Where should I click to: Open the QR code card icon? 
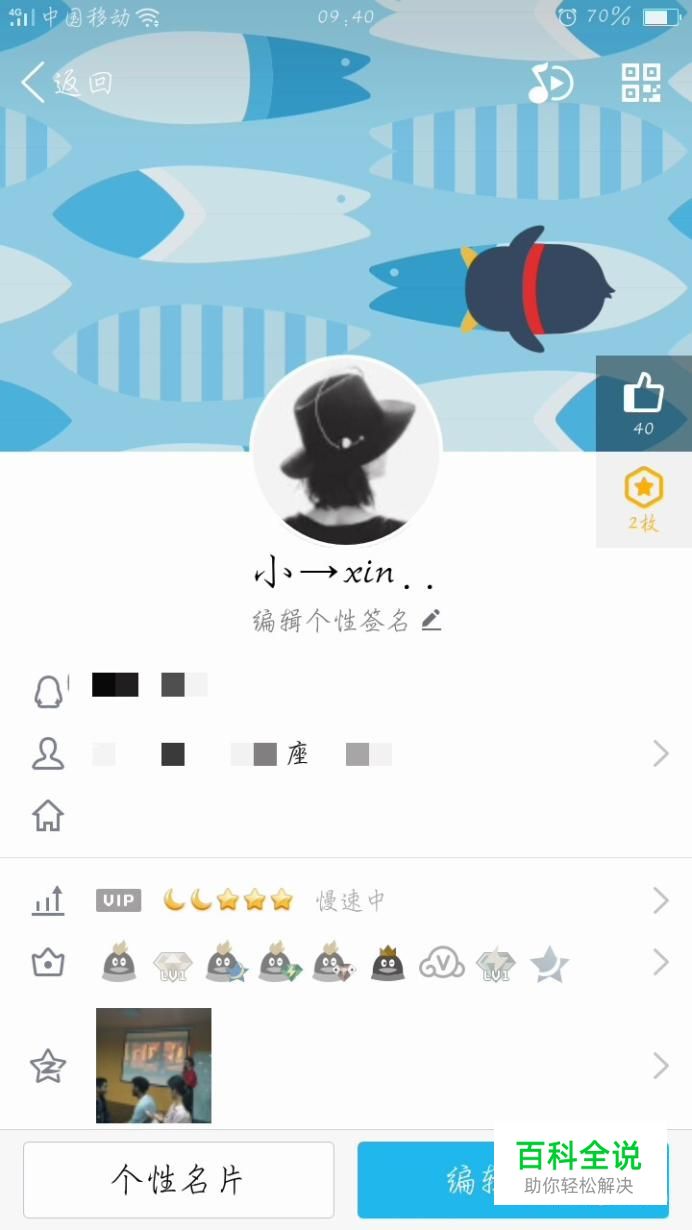click(x=641, y=83)
